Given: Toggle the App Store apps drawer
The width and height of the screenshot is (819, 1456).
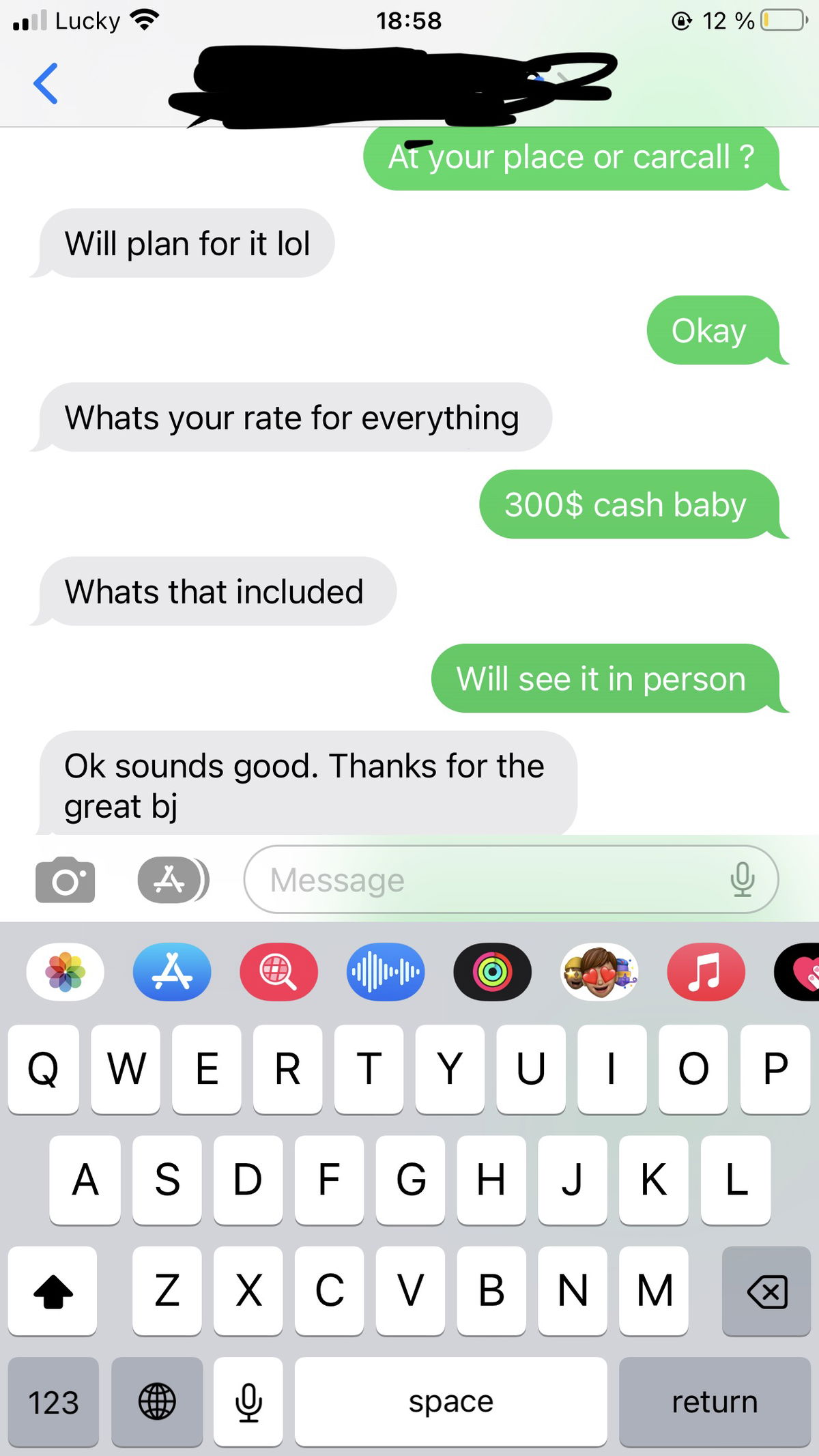Looking at the screenshot, I should tap(171, 880).
